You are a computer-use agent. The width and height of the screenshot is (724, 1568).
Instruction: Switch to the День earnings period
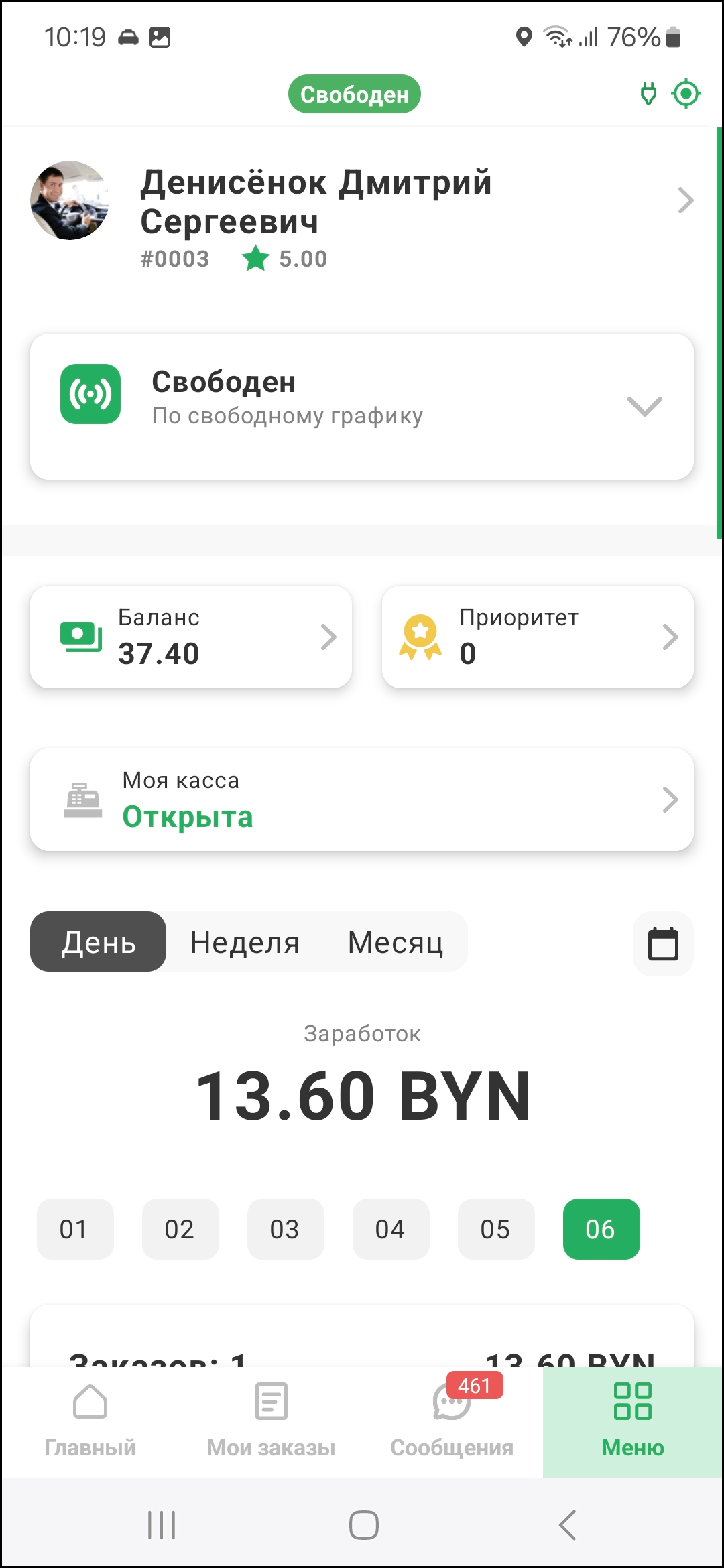[x=99, y=942]
